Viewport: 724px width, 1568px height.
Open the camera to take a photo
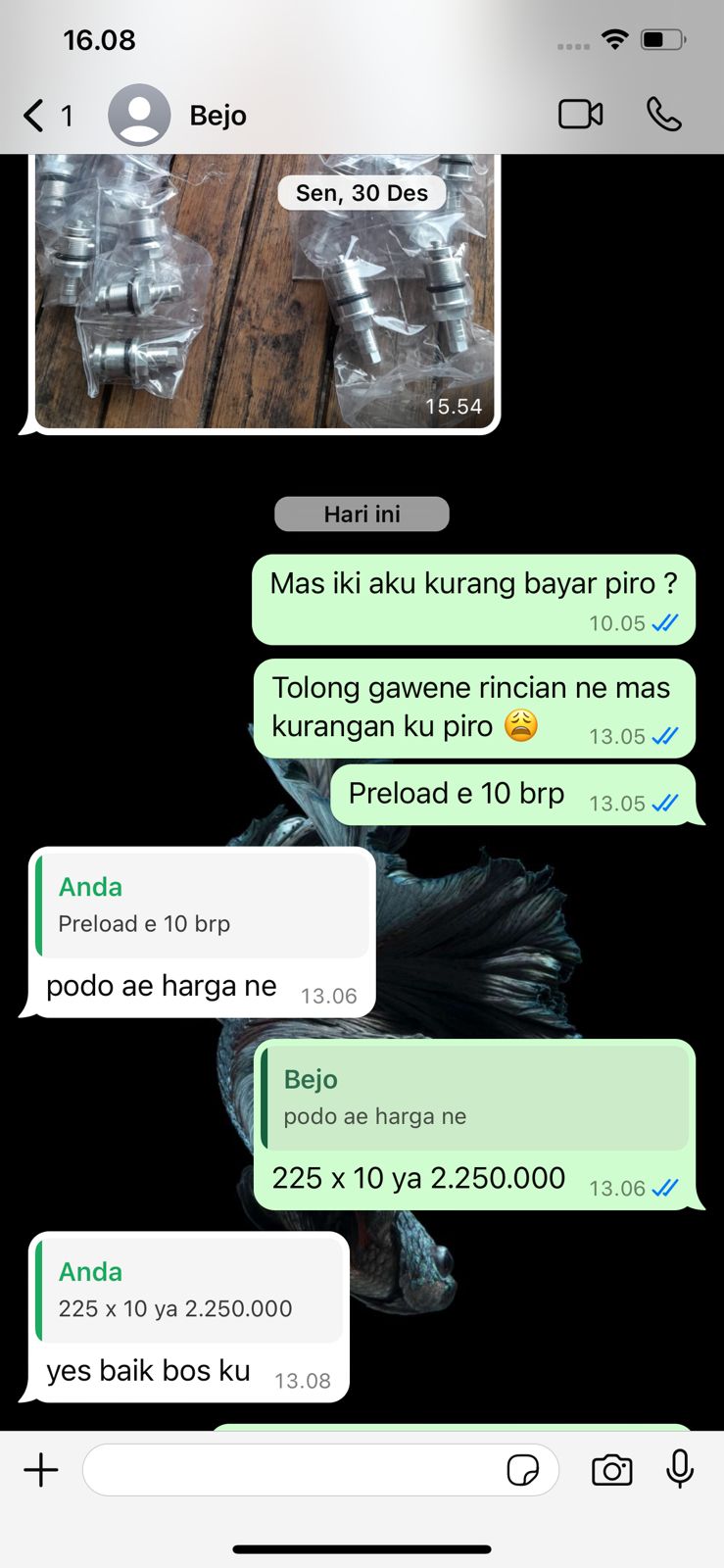[x=611, y=1470]
